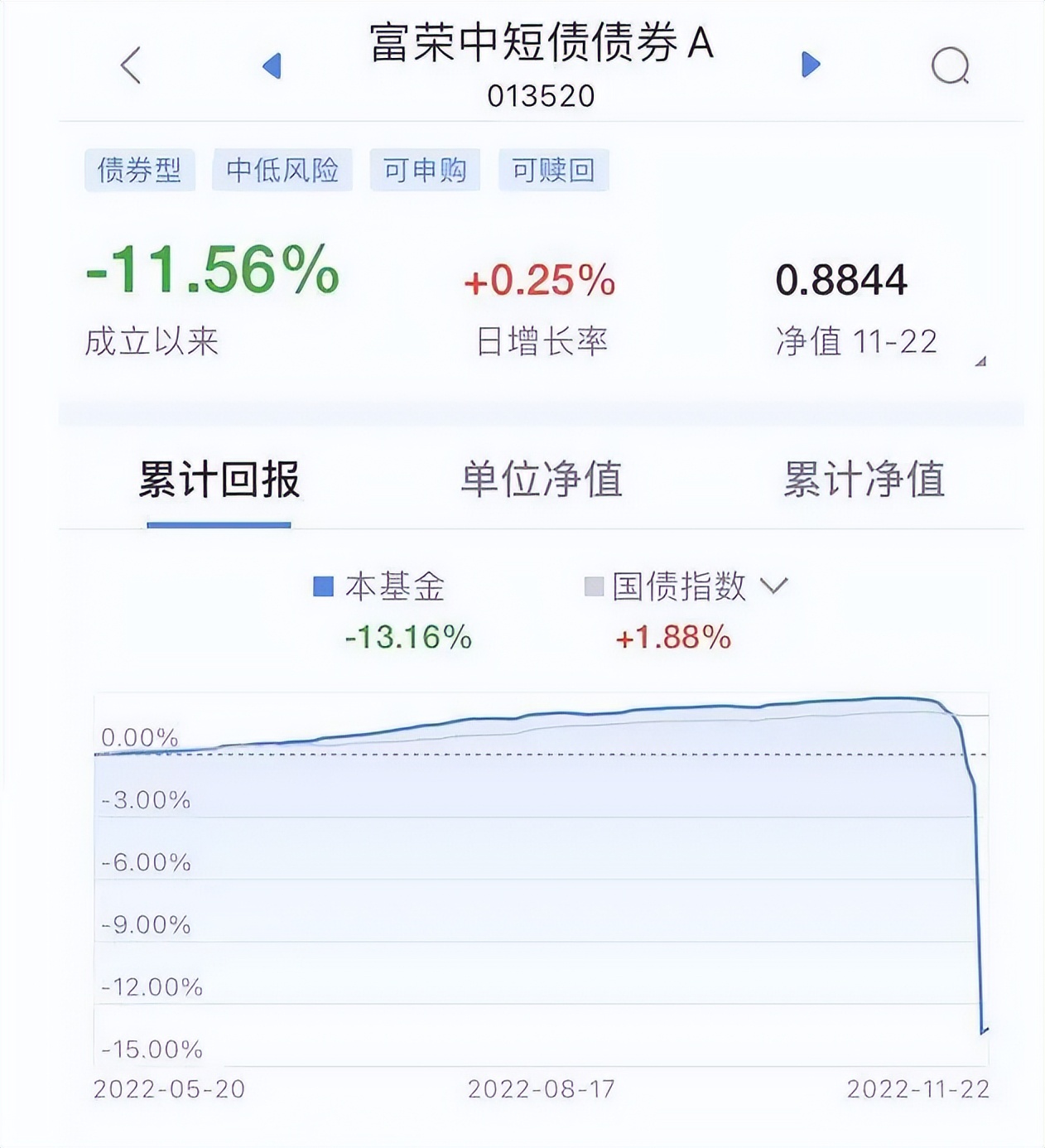This screenshot has height=1148, width=1045.
Task: Select the 累计回报 tab
Action: click(219, 480)
